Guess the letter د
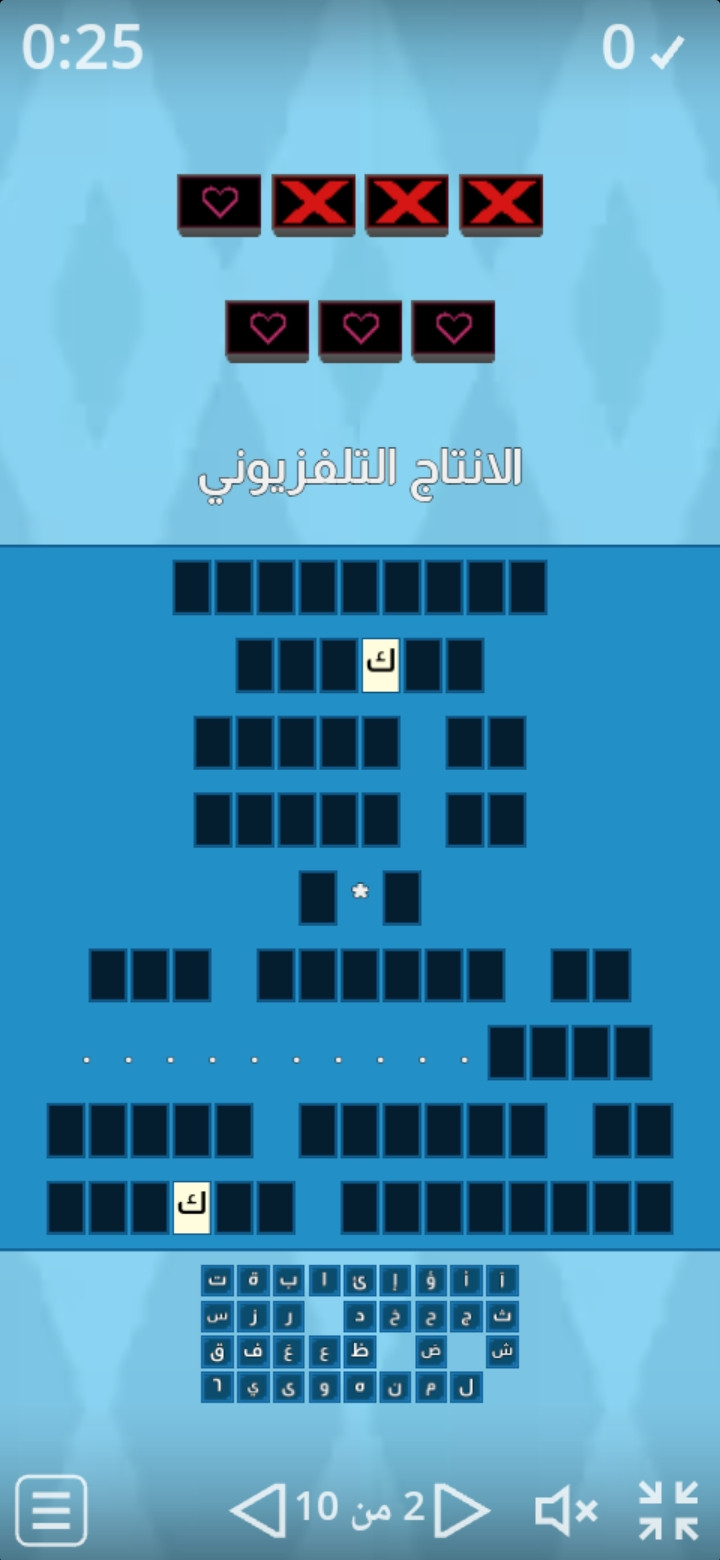Screen dimensions: 720x1560 359,1316
